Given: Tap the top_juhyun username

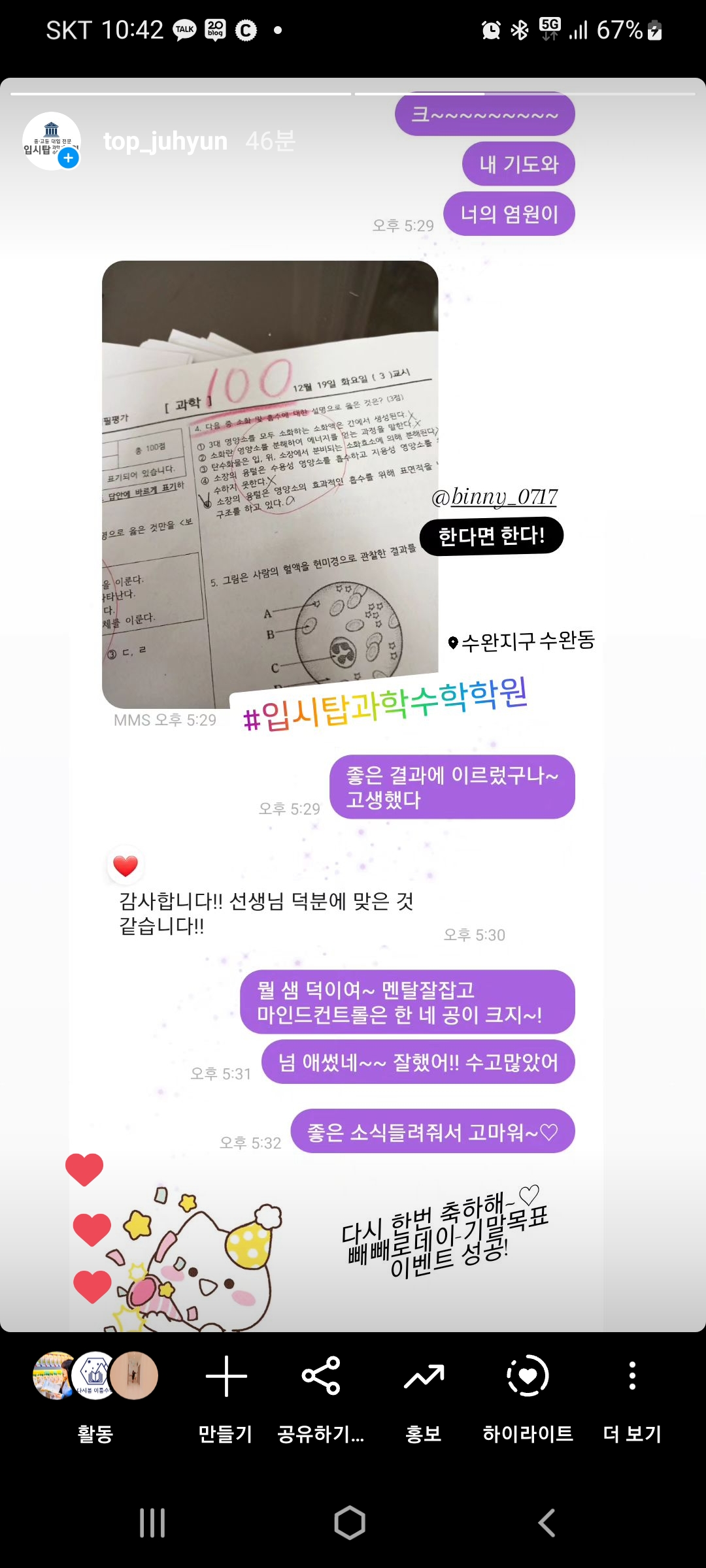Looking at the screenshot, I should click(165, 141).
